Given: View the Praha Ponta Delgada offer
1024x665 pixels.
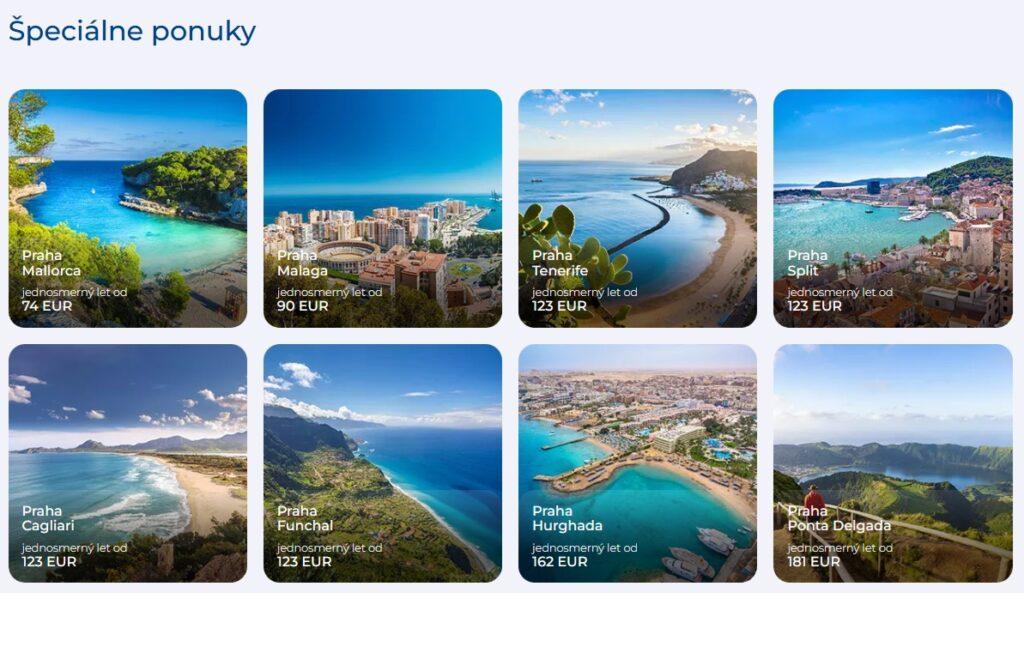Looking at the screenshot, I should coord(892,463).
